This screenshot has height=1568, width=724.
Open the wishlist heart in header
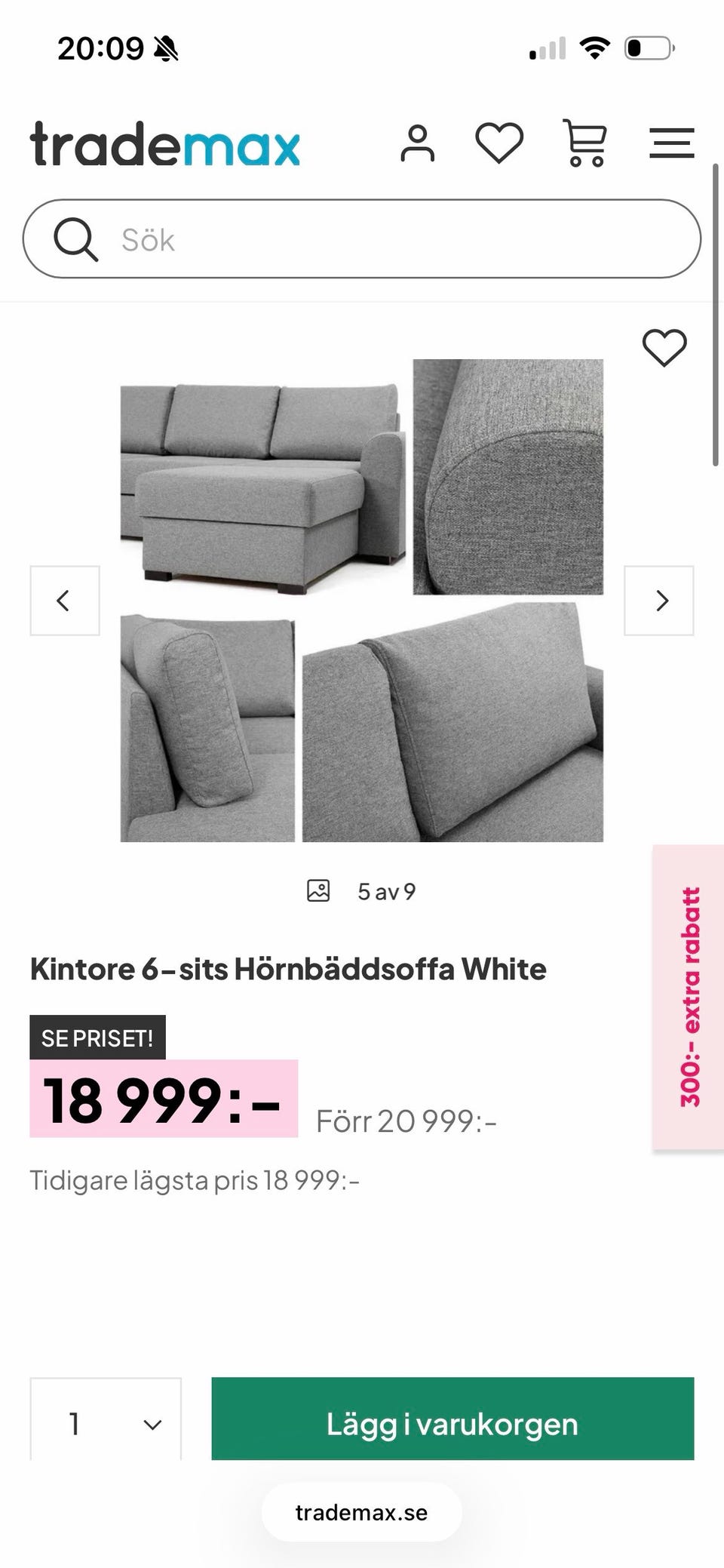point(499,143)
